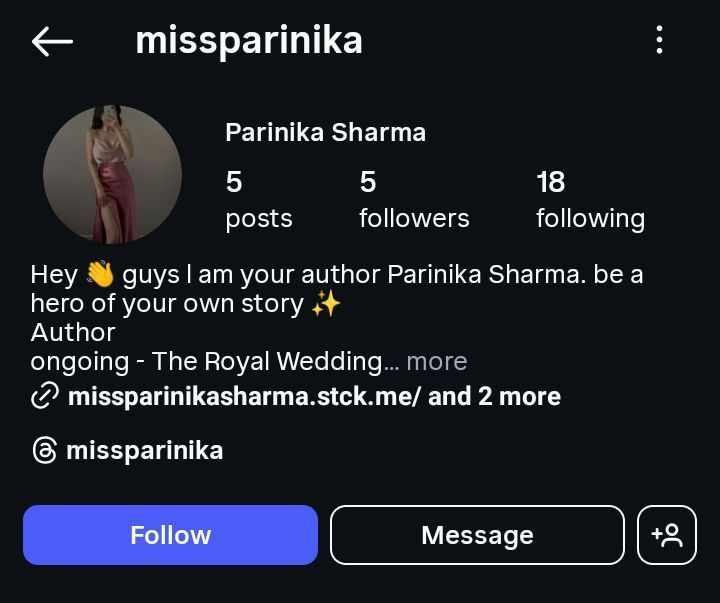Expand the bio with "more"
This screenshot has width=720, height=603.
click(x=437, y=361)
